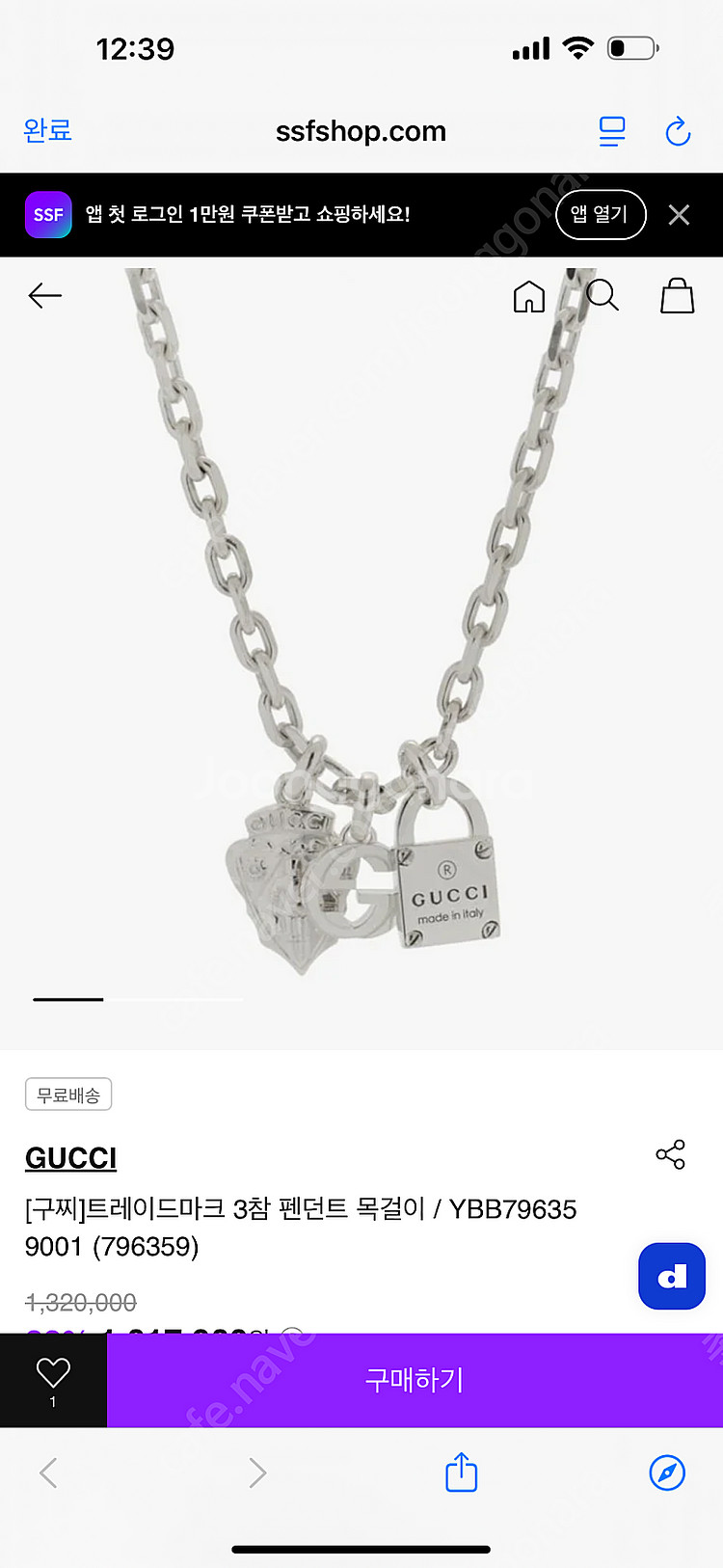This screenshot has width=723, height=1568.
Task: Go back with the arrow icon
Action: tap(44, 296)
